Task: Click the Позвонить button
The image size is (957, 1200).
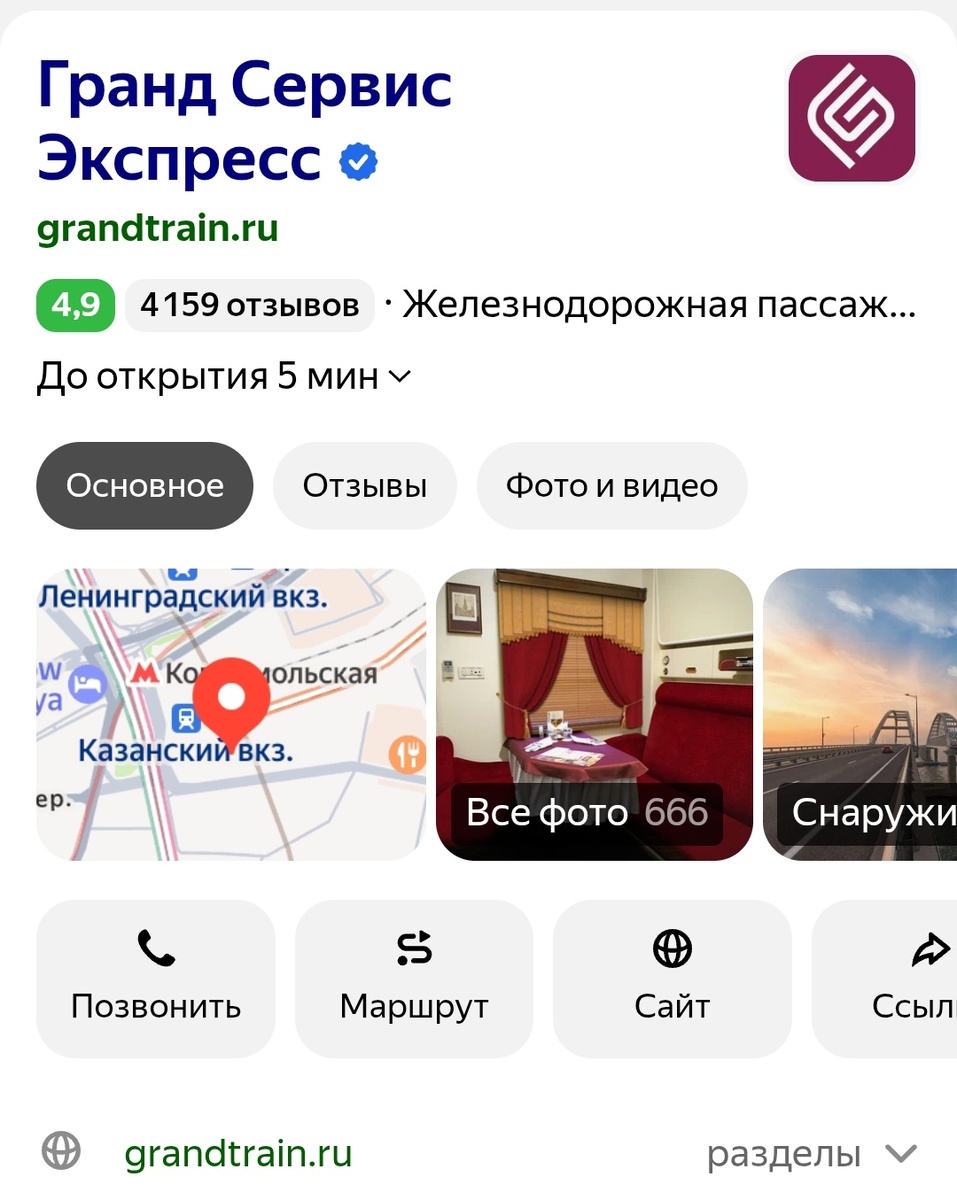Action: 155,1006
